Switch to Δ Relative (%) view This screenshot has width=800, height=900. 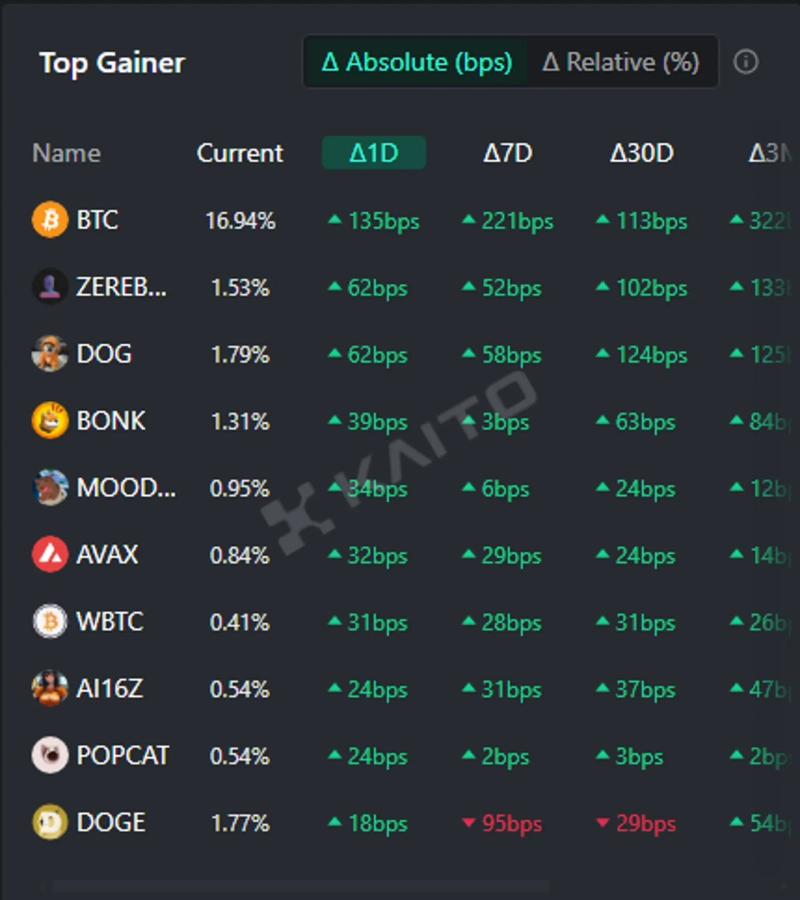(x=620, y=62)
